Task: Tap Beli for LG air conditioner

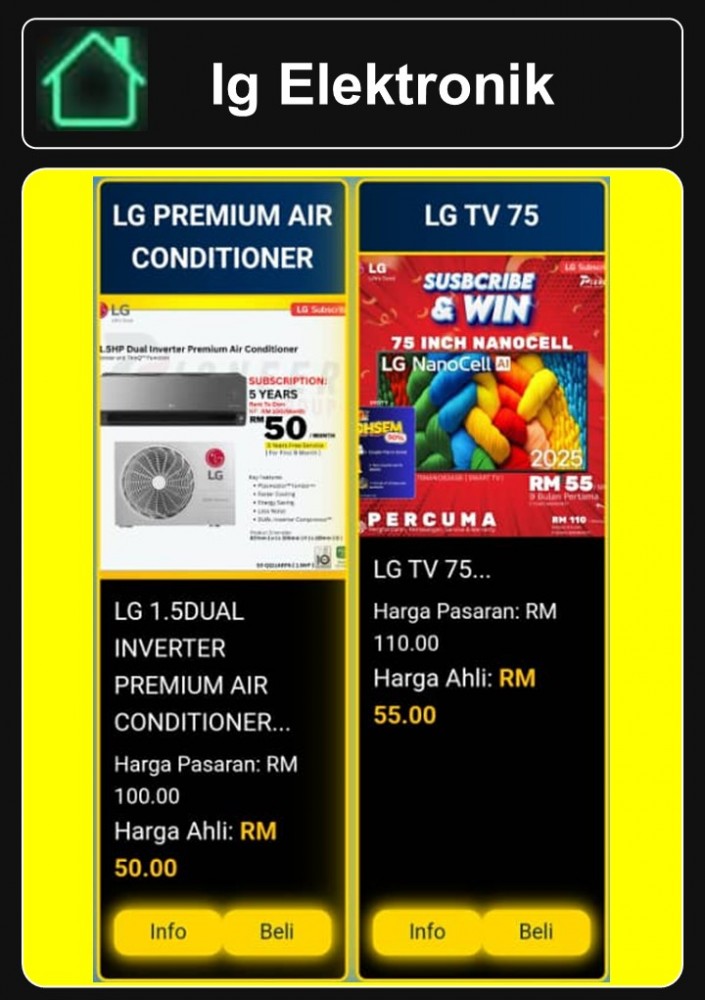Action: [x=277, y=932]
